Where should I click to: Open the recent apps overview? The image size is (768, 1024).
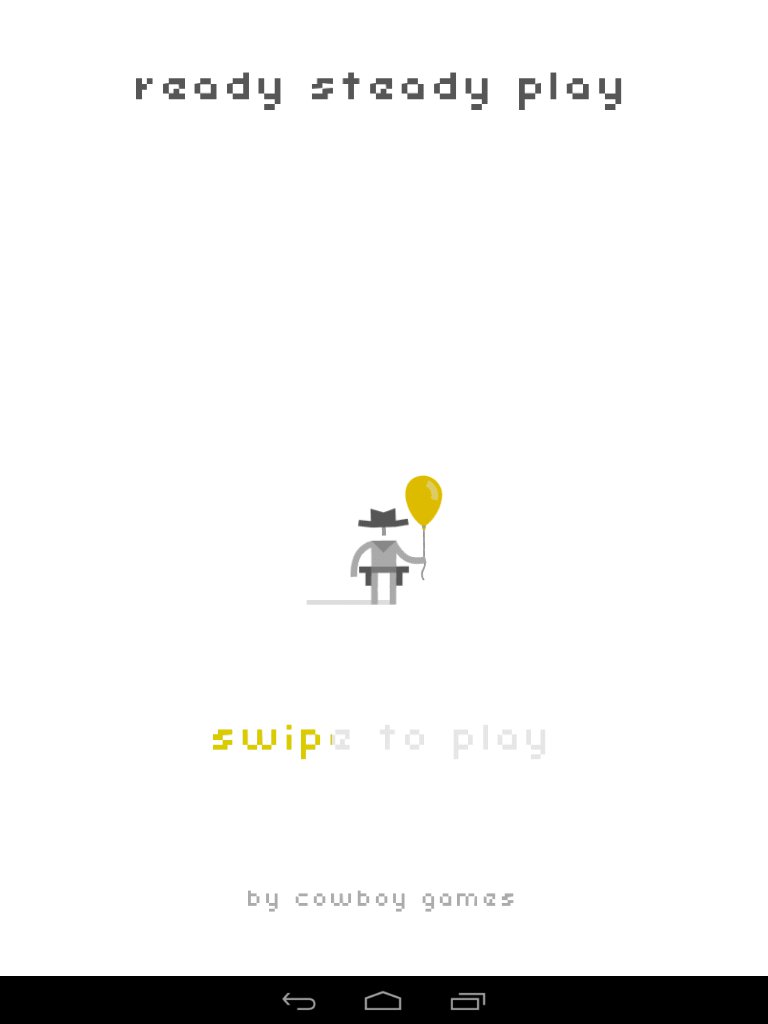pyautogui.click(x=468, y=1001)
